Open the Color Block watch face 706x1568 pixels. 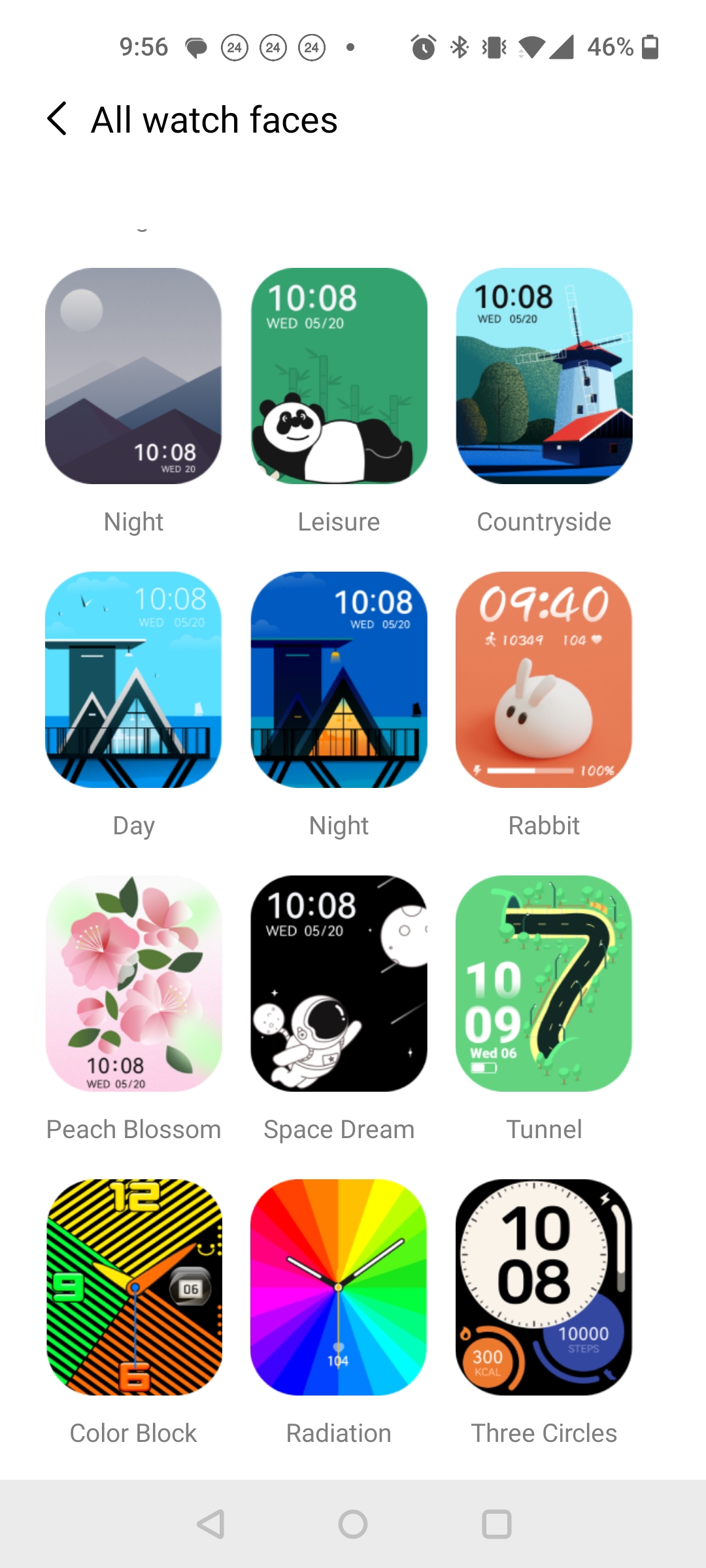point(133,1287)
